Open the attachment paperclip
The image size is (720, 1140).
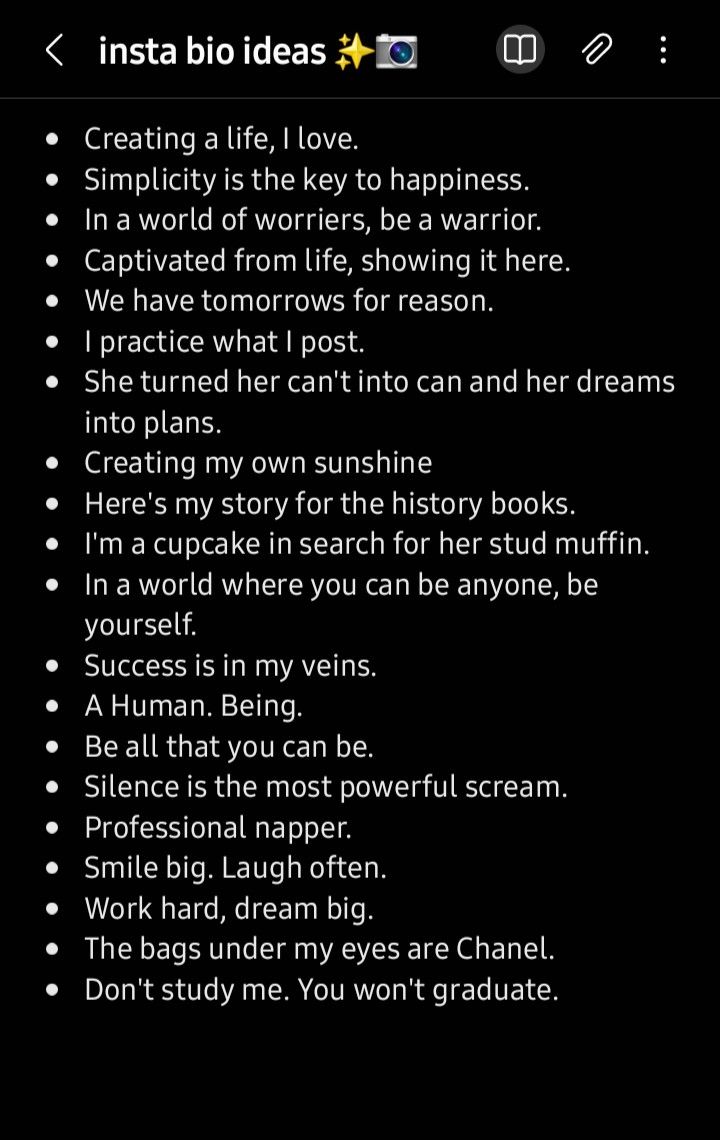(x=597, y=50)
